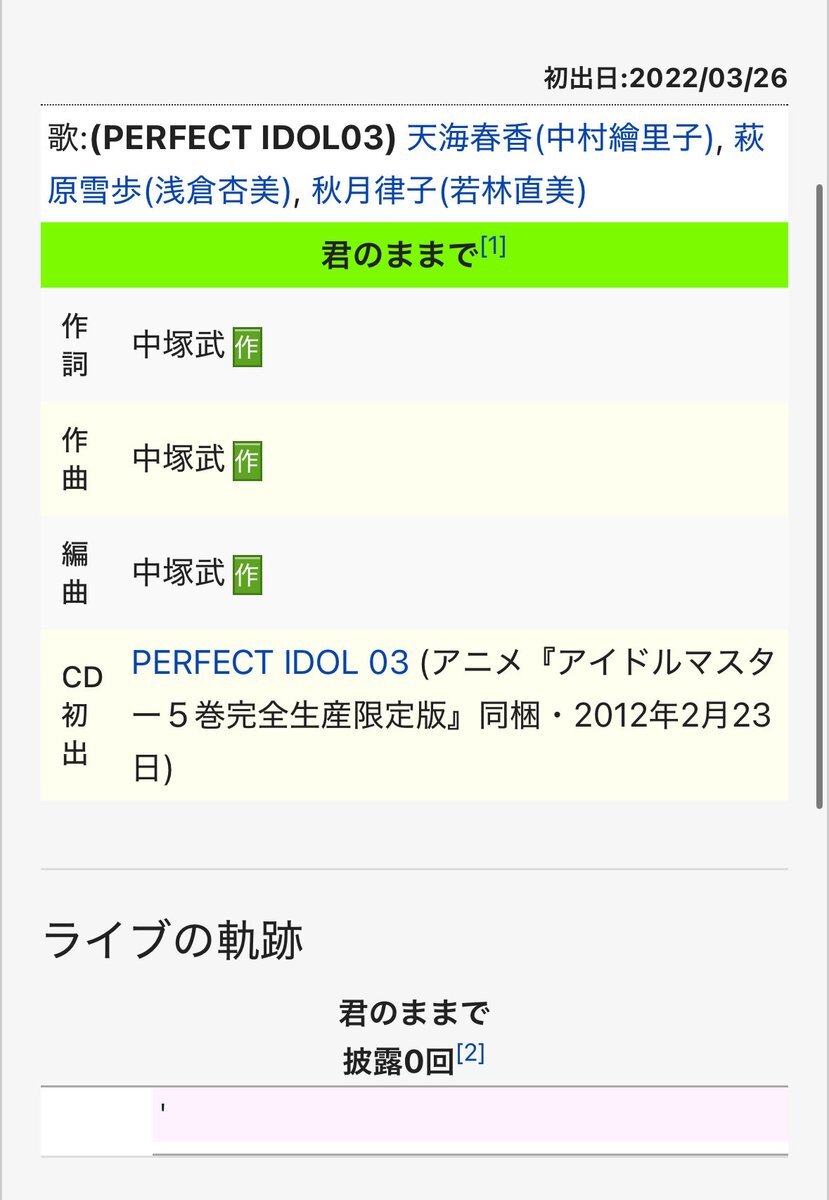The height and width of the screenshot is (1200, 829).
Task: Open footnote 1 next to 君のままで
Action: (493, 247)
